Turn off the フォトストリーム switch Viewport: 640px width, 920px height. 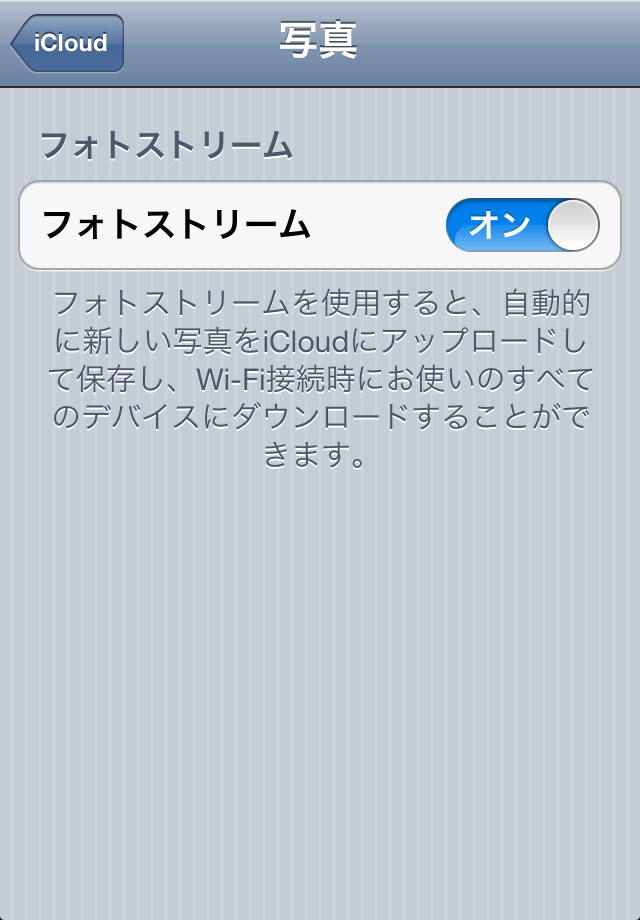coord(522,225)
